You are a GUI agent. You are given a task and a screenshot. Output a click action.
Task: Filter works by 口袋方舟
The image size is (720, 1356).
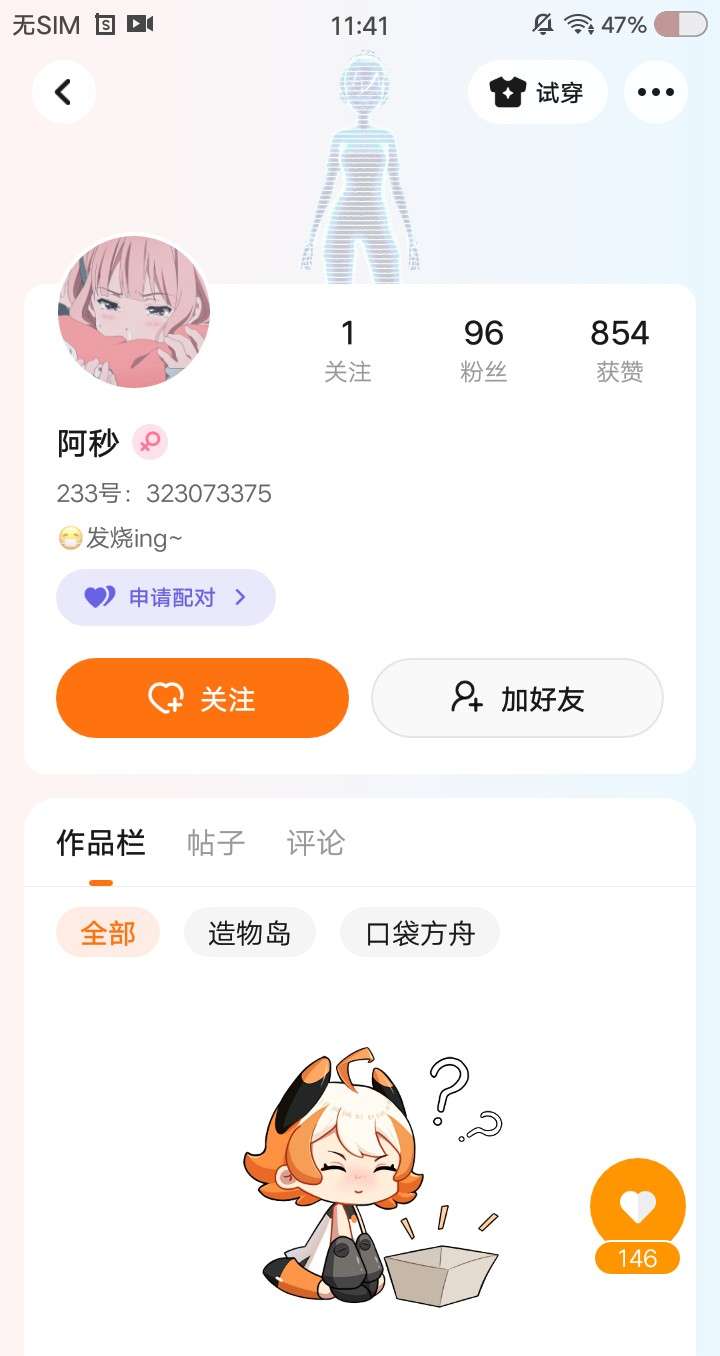[x=419, y=933]
